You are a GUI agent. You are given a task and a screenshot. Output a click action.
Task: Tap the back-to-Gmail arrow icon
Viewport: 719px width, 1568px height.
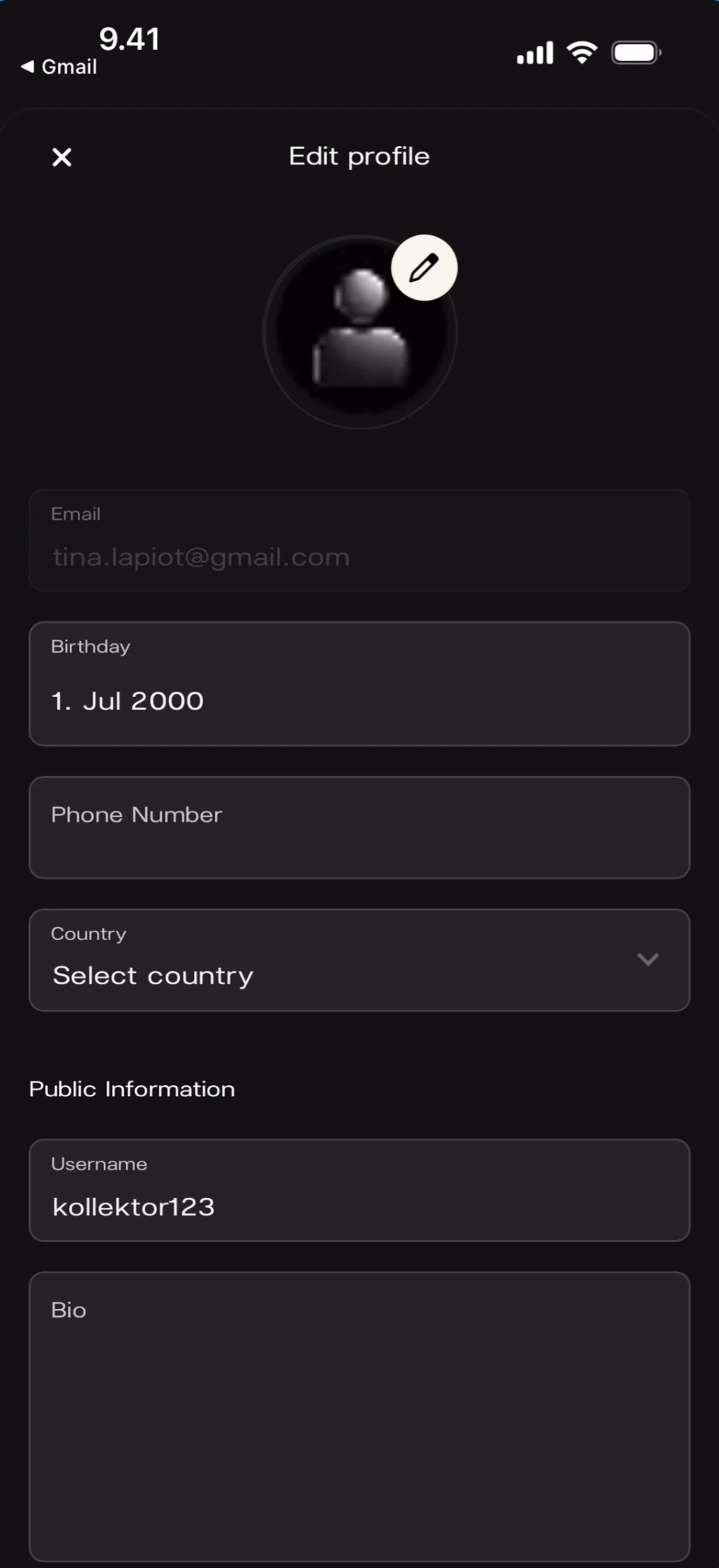point(28,66)
